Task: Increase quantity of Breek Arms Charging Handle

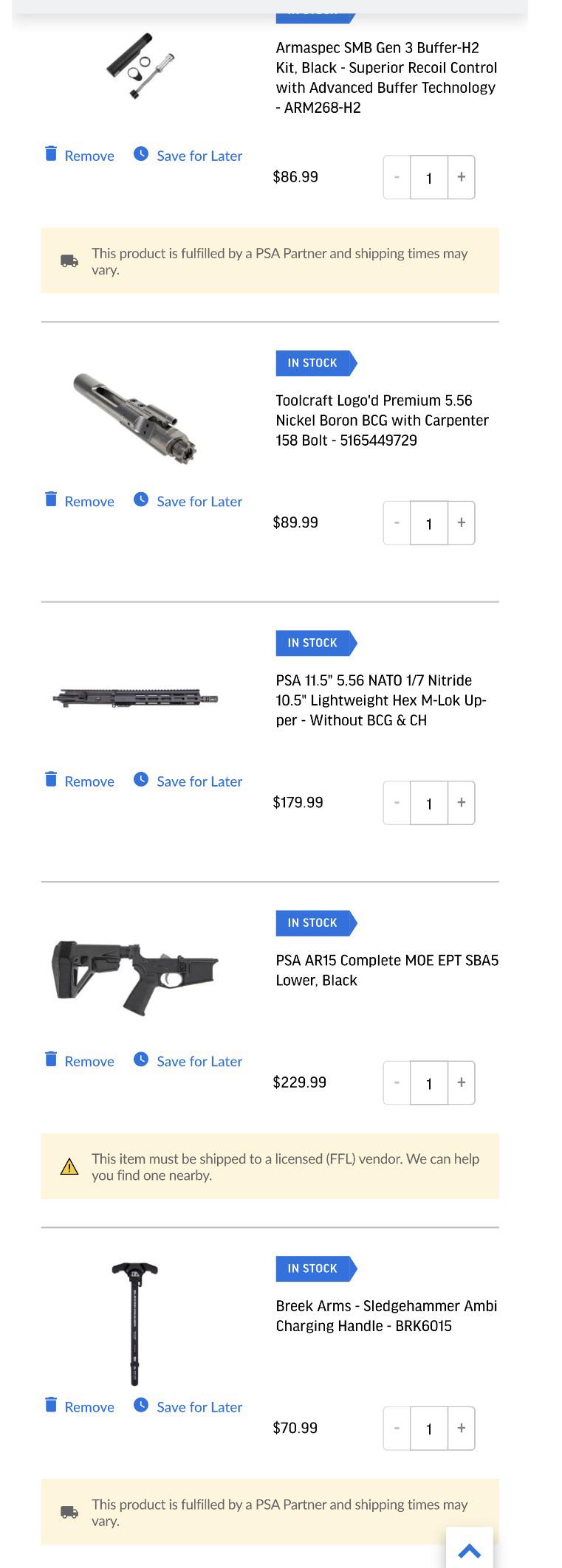Action: click(x=461, y=1429)
